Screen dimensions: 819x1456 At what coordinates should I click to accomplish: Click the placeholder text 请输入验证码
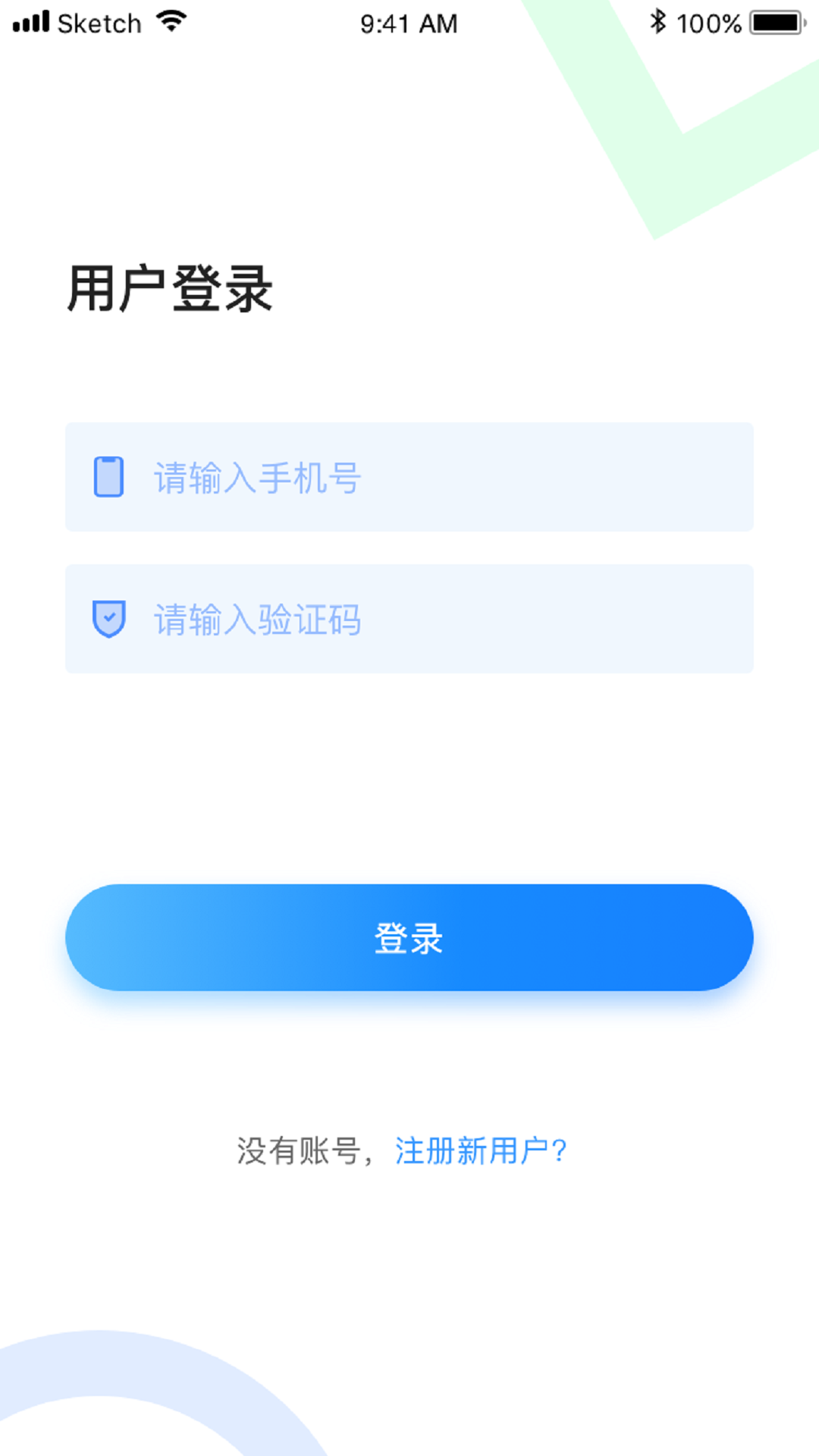258,620
